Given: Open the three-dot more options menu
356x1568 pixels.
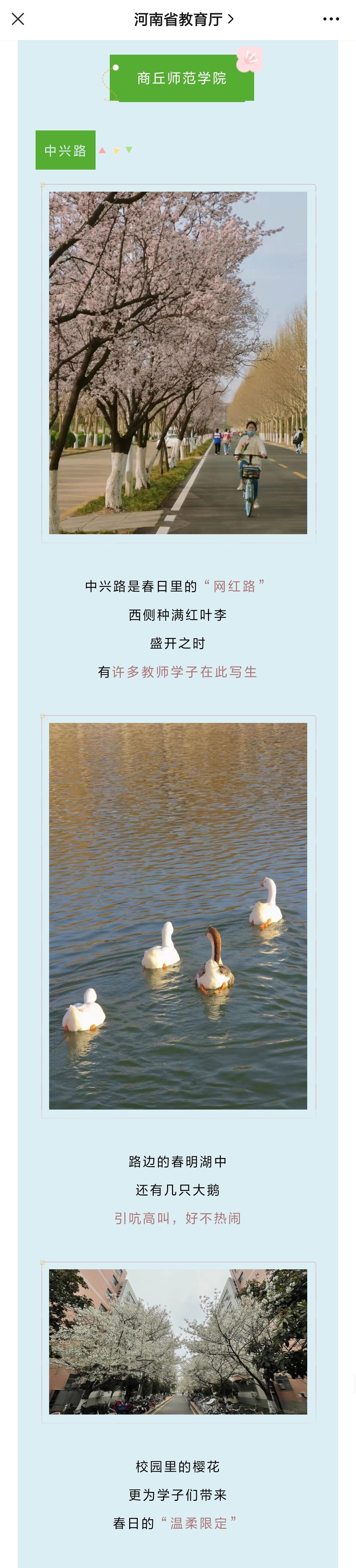Looking at the screenshot, I should (330, 19).
